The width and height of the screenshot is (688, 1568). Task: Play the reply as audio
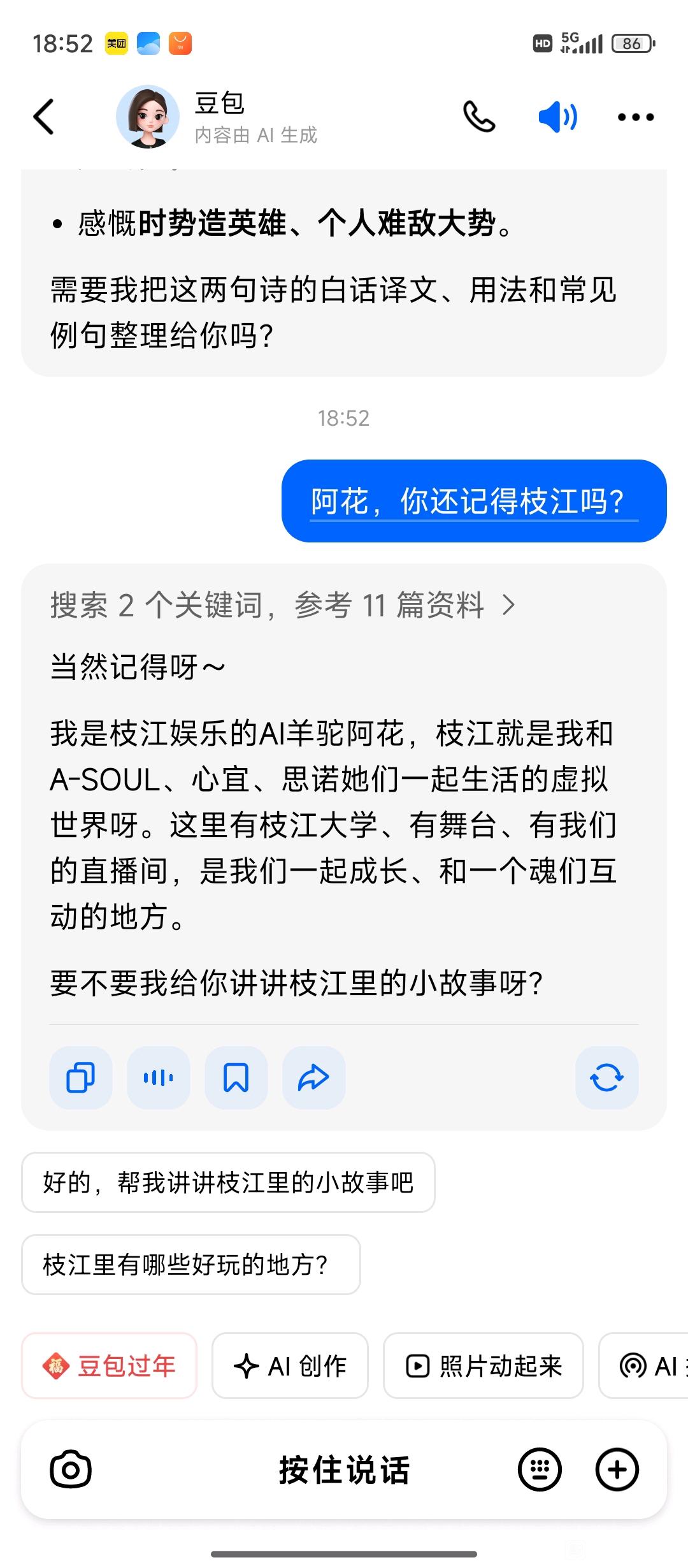tap(159, 1078)
